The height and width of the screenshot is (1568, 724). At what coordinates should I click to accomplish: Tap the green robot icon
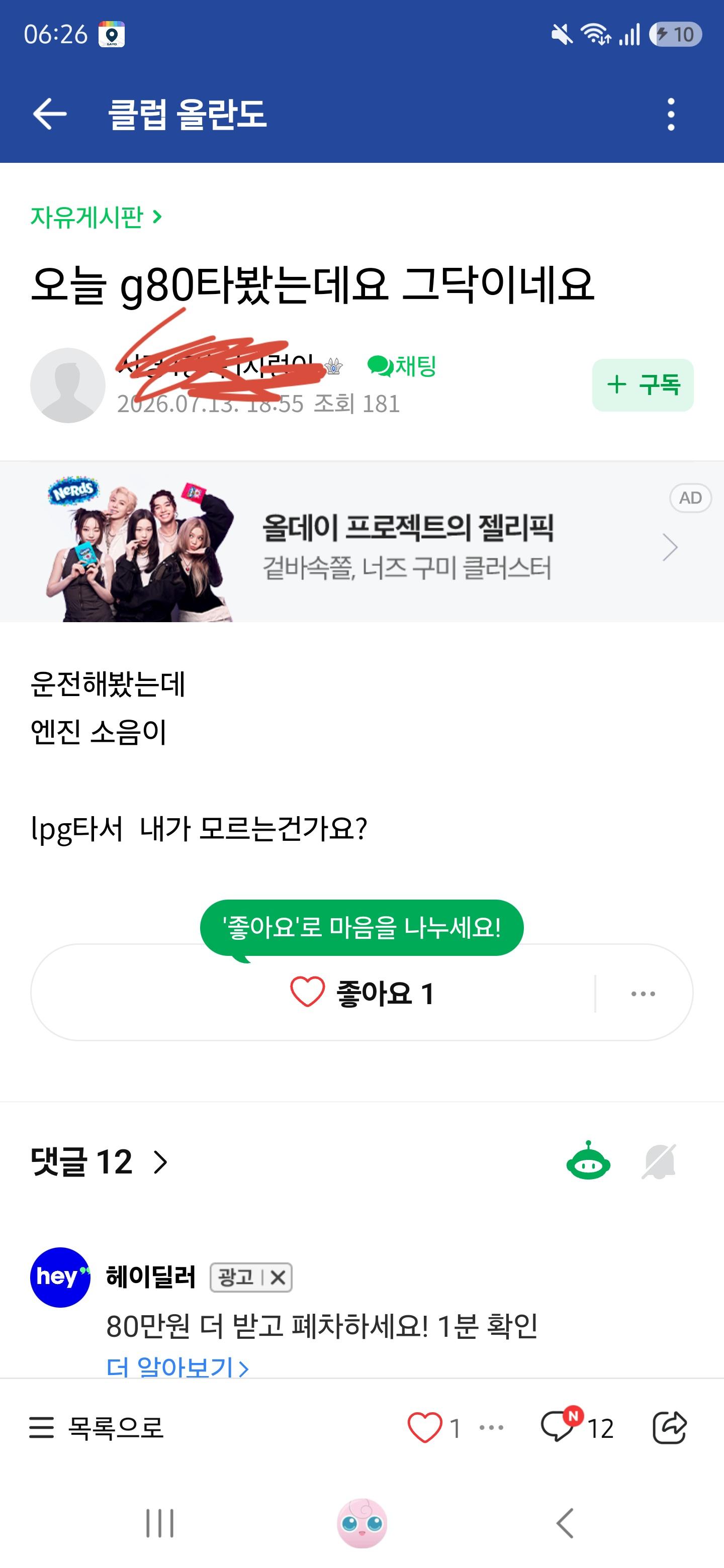tap(588, 1160)
